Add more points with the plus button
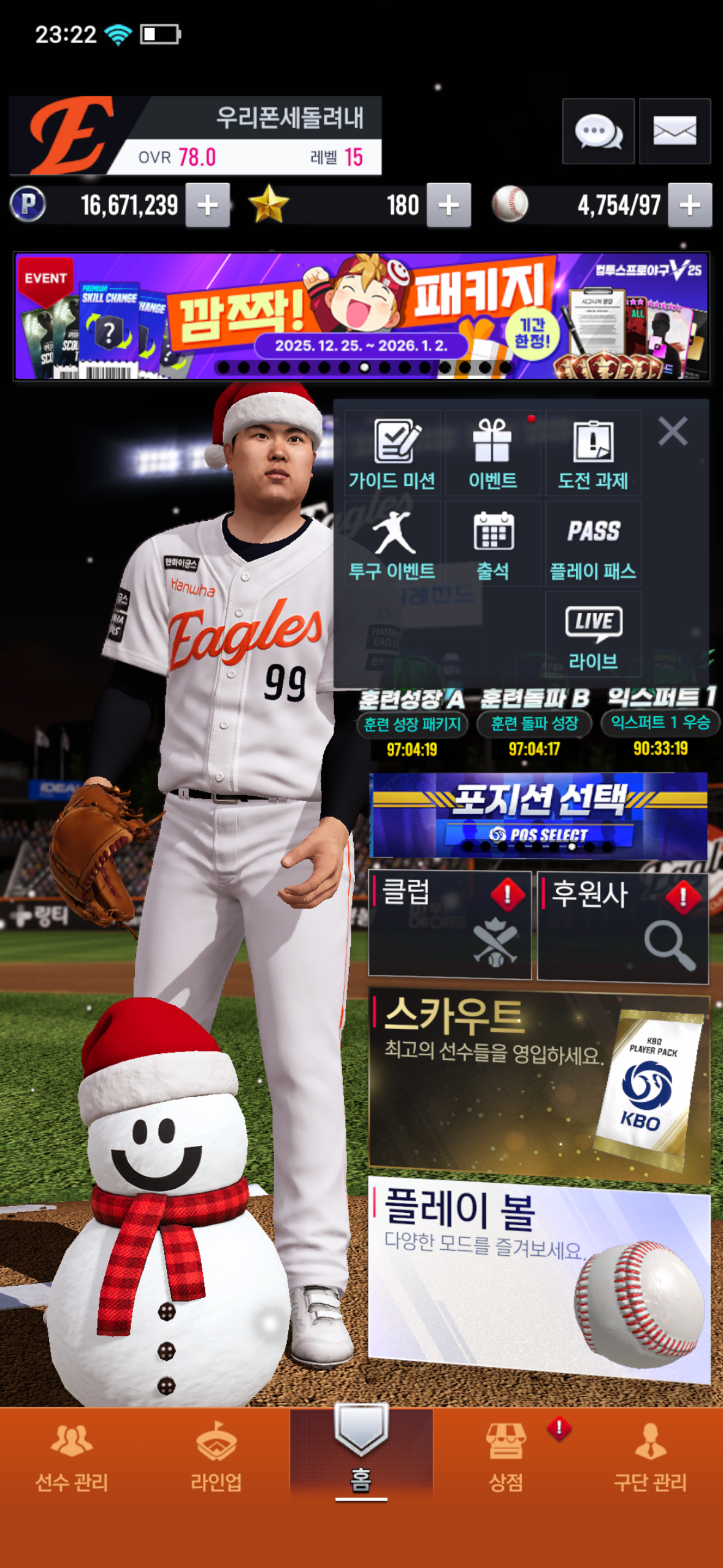 pos(208,206)
